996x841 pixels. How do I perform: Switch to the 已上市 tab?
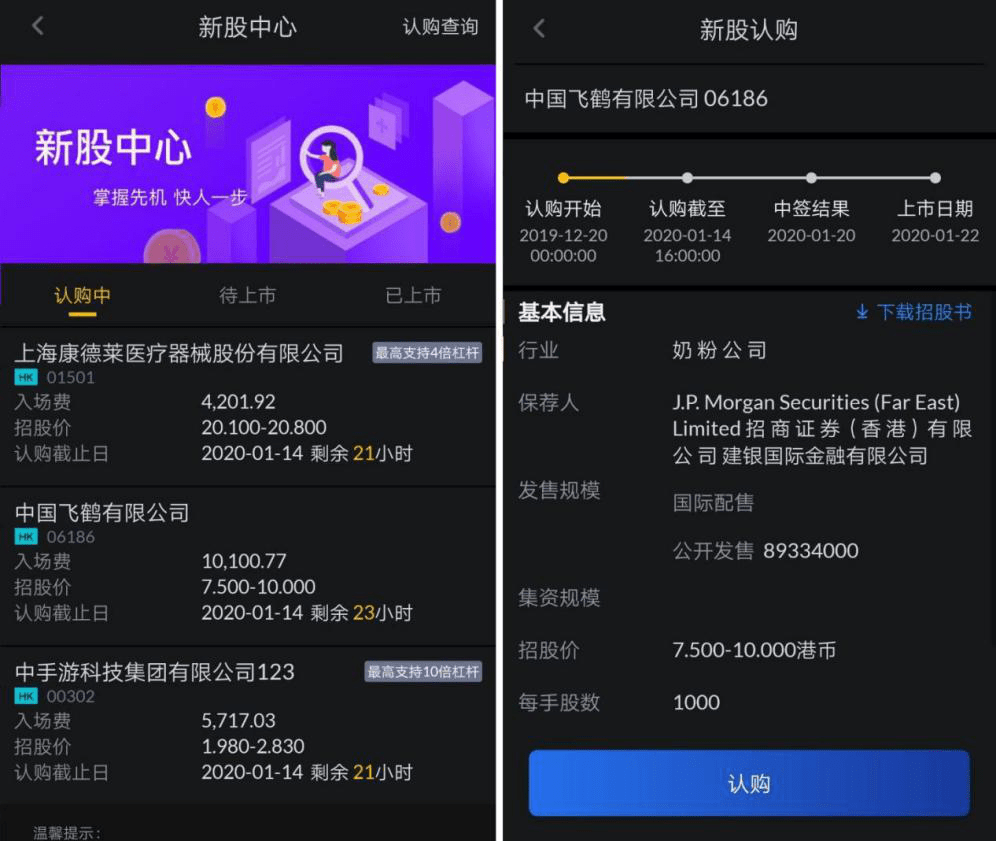click(413, 296)
